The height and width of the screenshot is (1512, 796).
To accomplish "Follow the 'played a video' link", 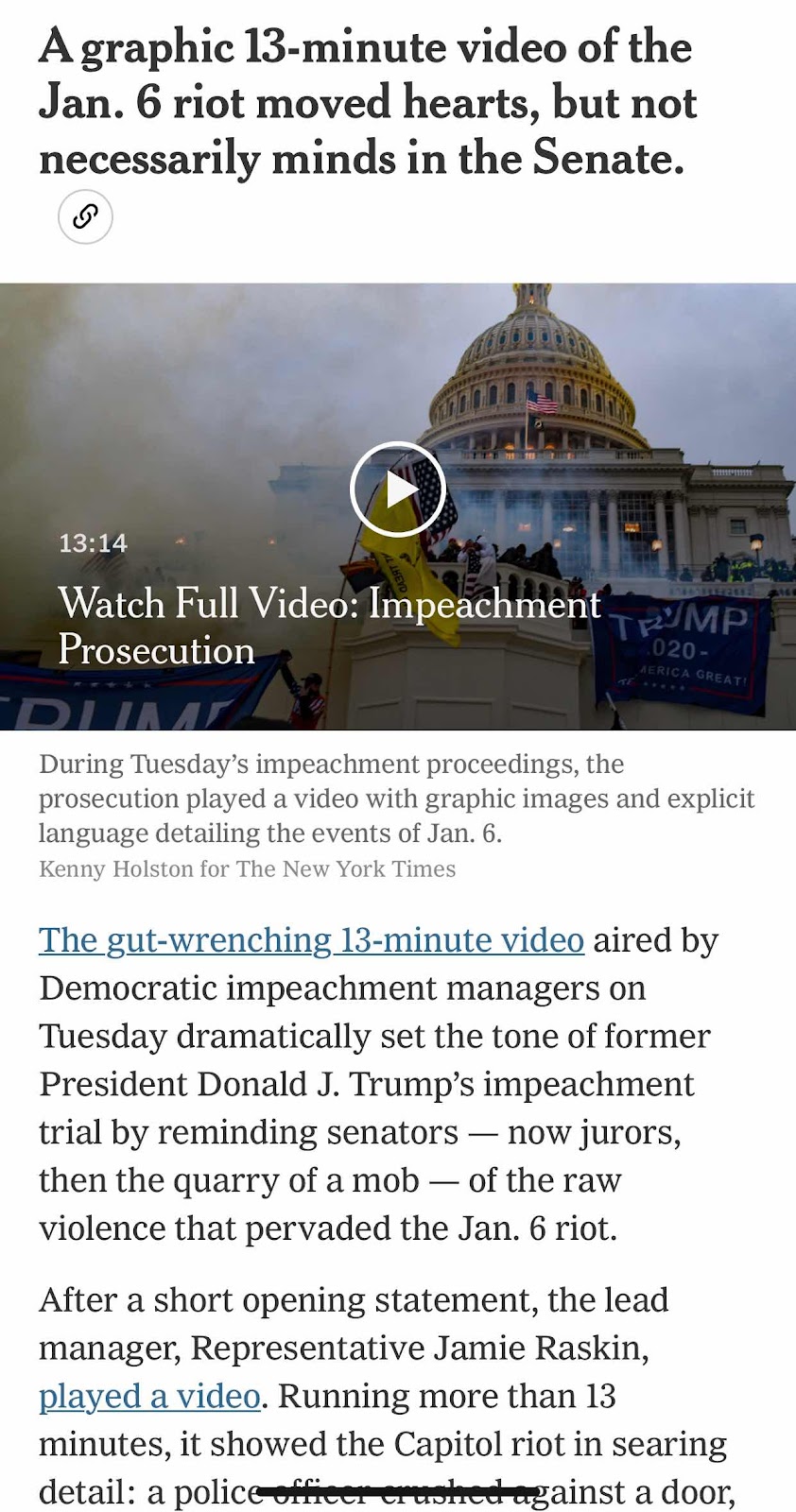I will [149, 1396].
